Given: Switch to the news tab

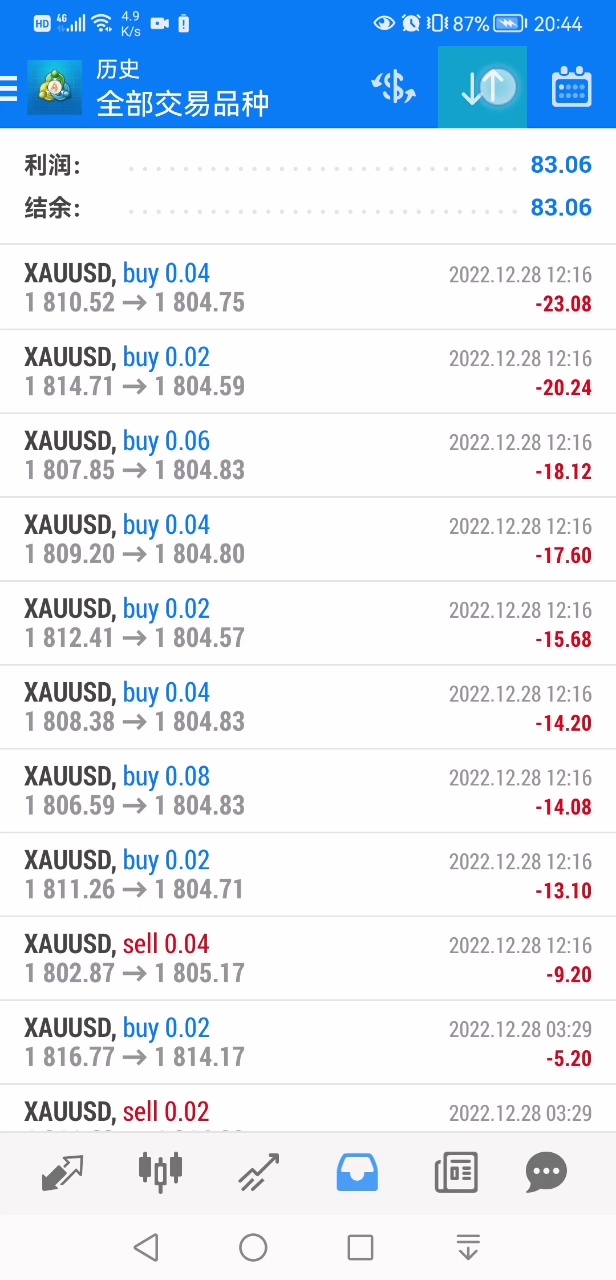Looking at the screenshot, I should [456, 1172].
